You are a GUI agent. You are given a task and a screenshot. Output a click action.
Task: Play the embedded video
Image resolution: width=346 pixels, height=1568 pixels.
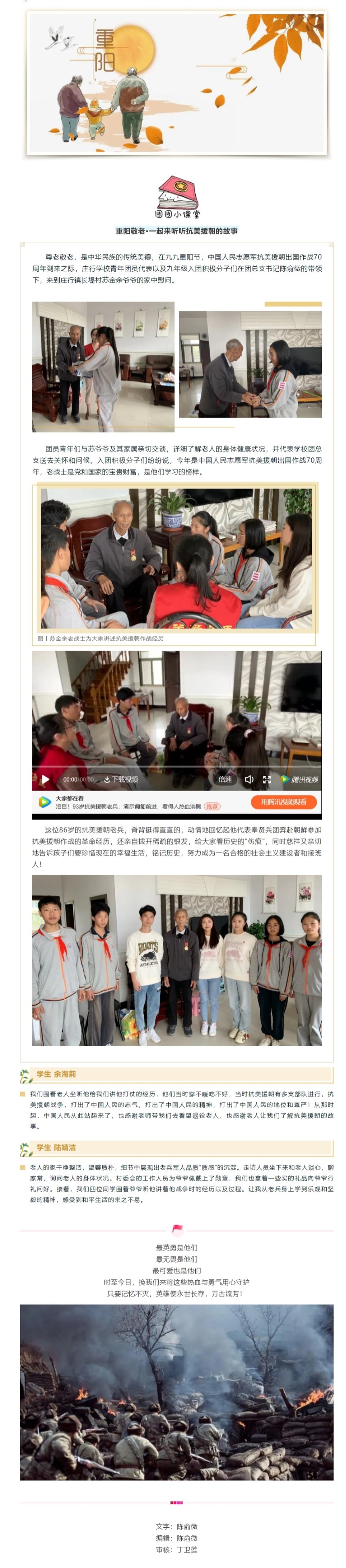(x=45, y=779)
